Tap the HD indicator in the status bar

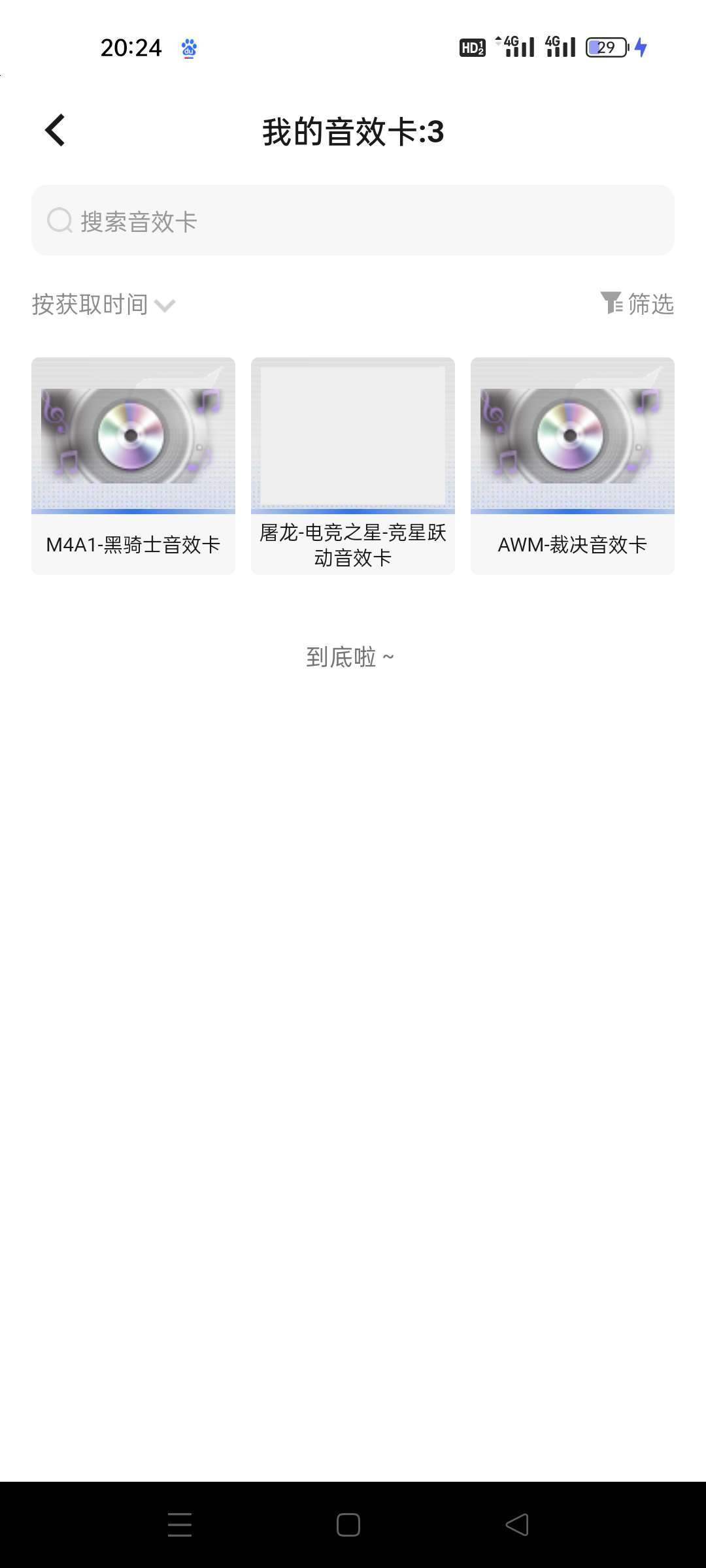472,48
